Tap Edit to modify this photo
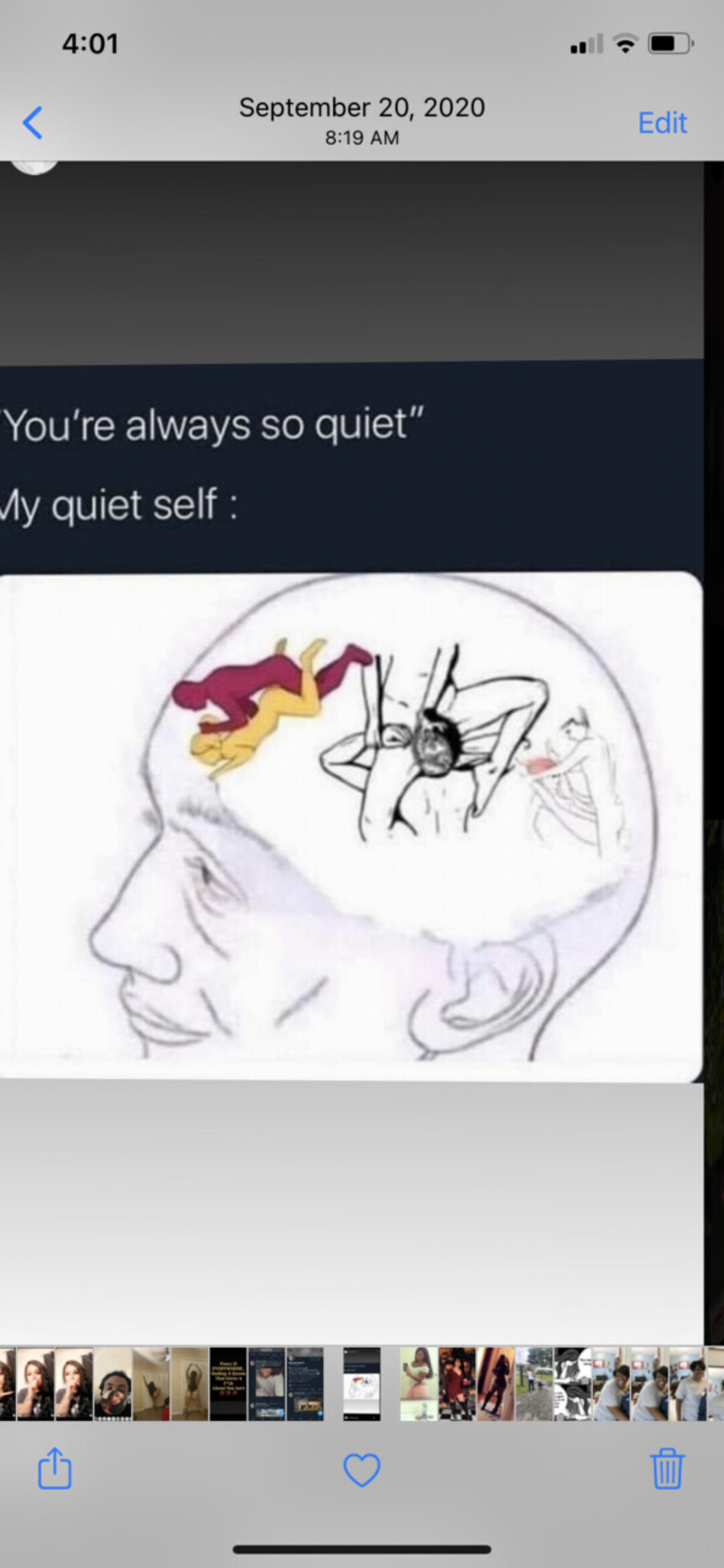This screenshot has width=724, height=1568. [x=662, y=123]
